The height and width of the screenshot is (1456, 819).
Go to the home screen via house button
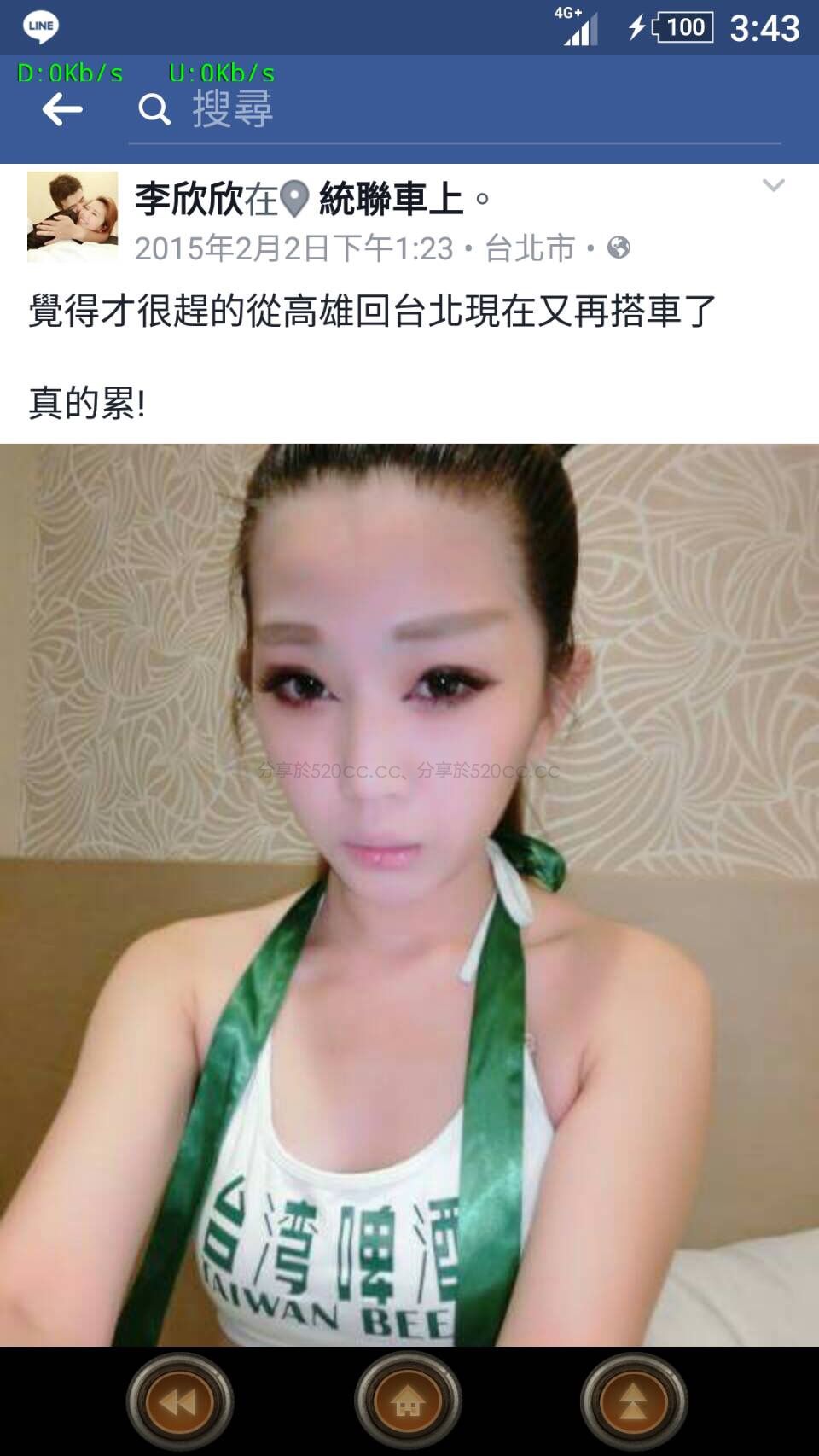[x=408, y=1401]
